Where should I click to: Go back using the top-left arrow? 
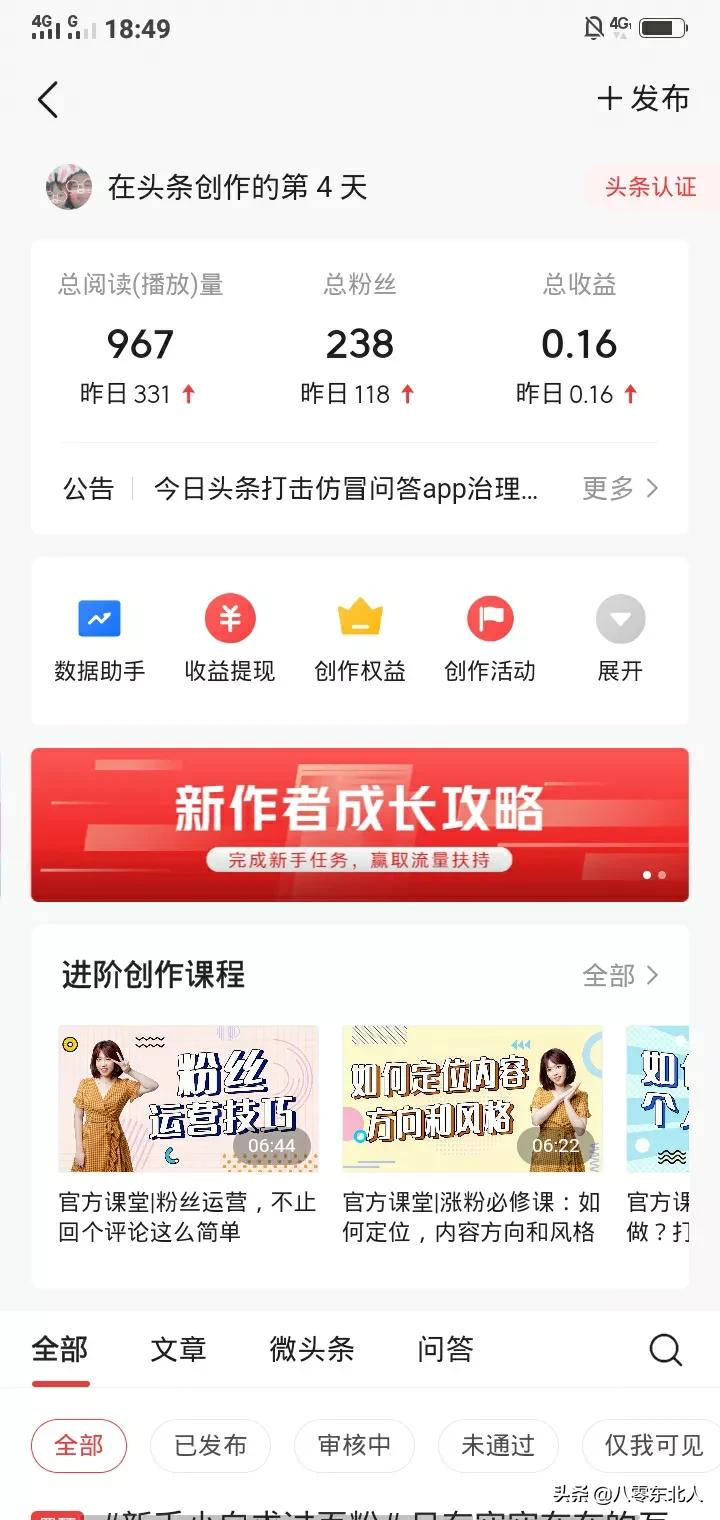tap(48, 99)
